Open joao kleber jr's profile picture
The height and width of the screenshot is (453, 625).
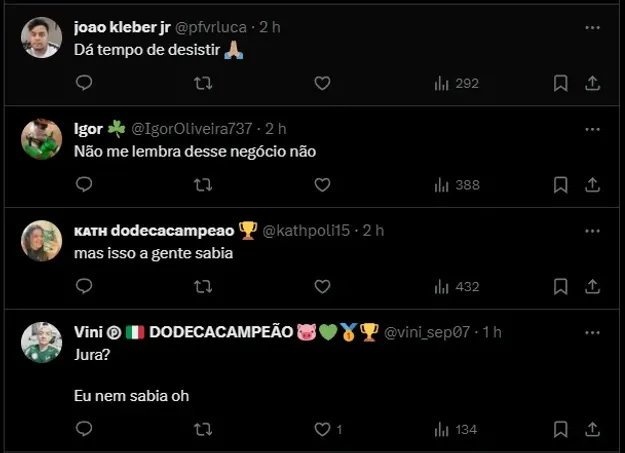[x=42, y=38]
